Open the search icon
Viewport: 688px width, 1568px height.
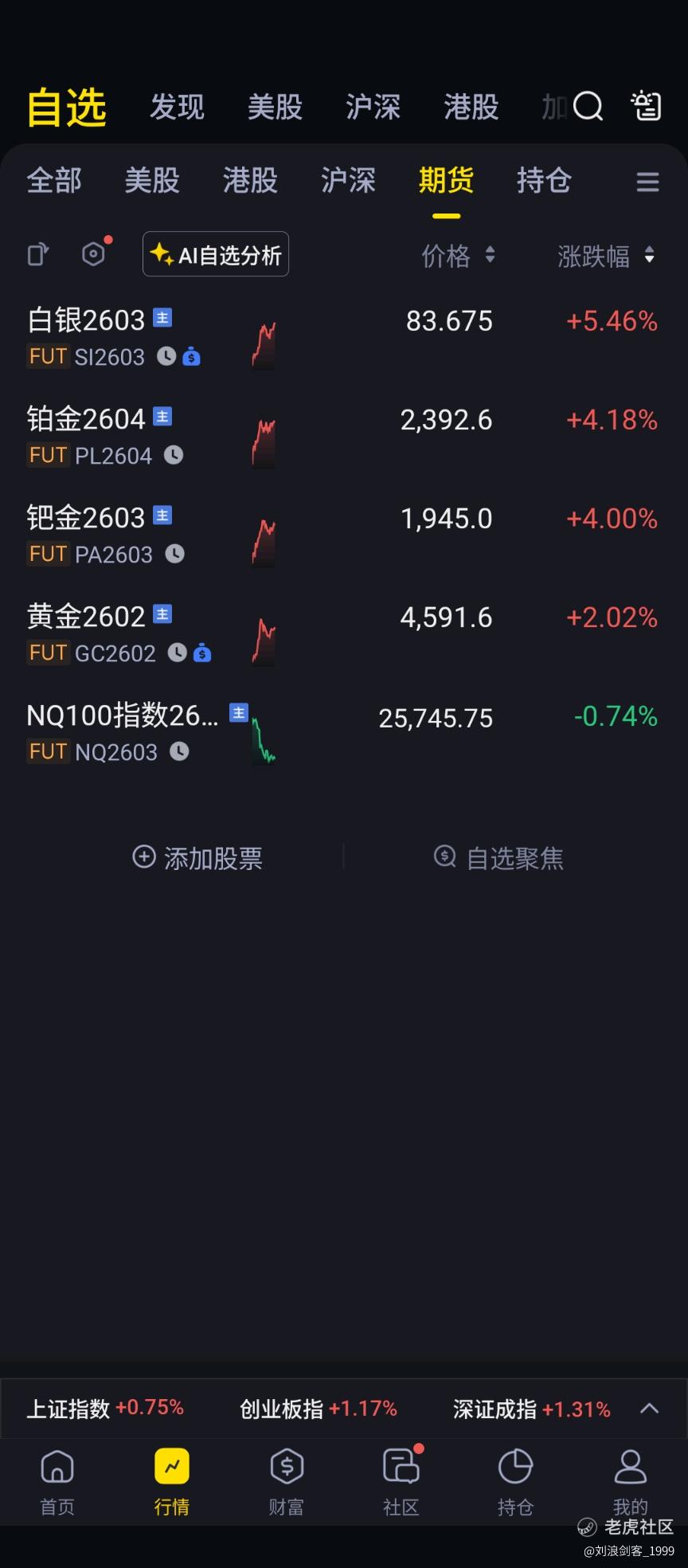point(588,105)
